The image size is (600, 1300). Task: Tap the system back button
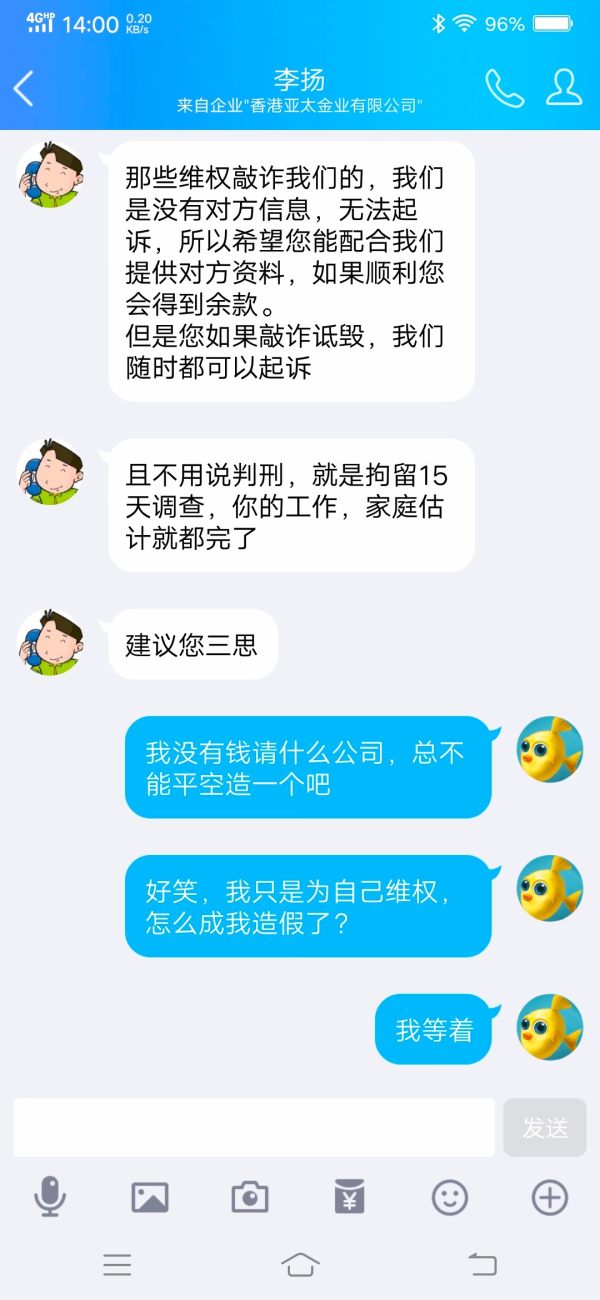pyautogui.click(x=482, y=1265)
